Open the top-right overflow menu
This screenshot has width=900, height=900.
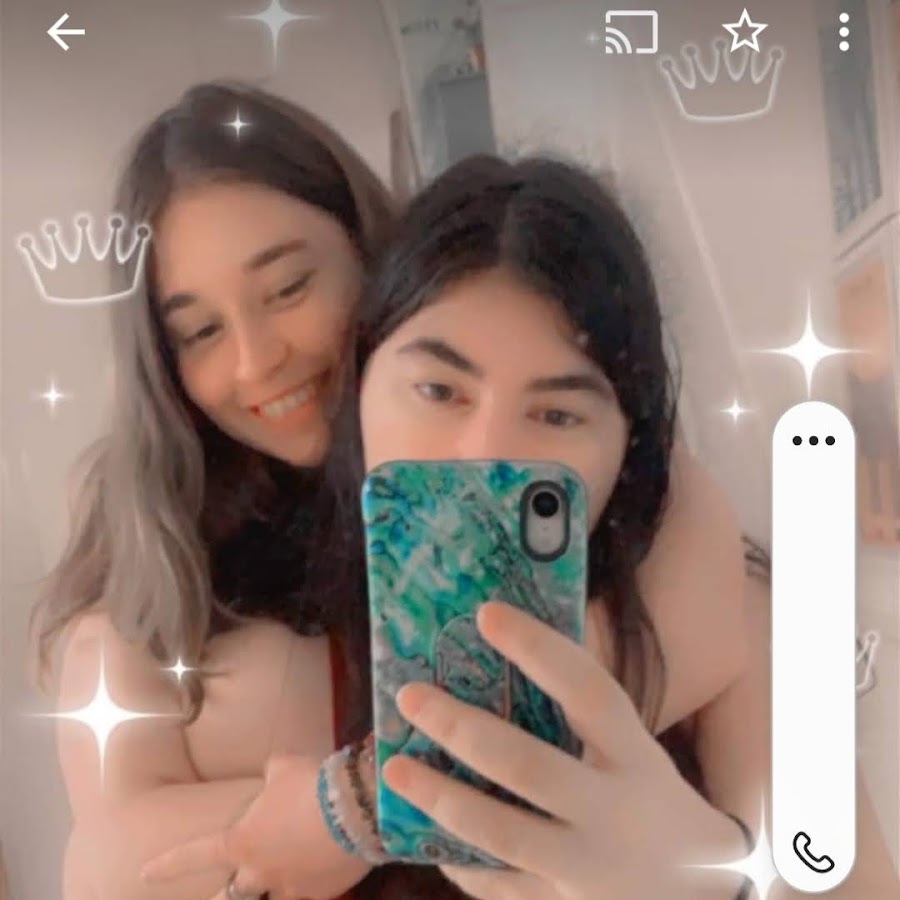click(844, 32)
